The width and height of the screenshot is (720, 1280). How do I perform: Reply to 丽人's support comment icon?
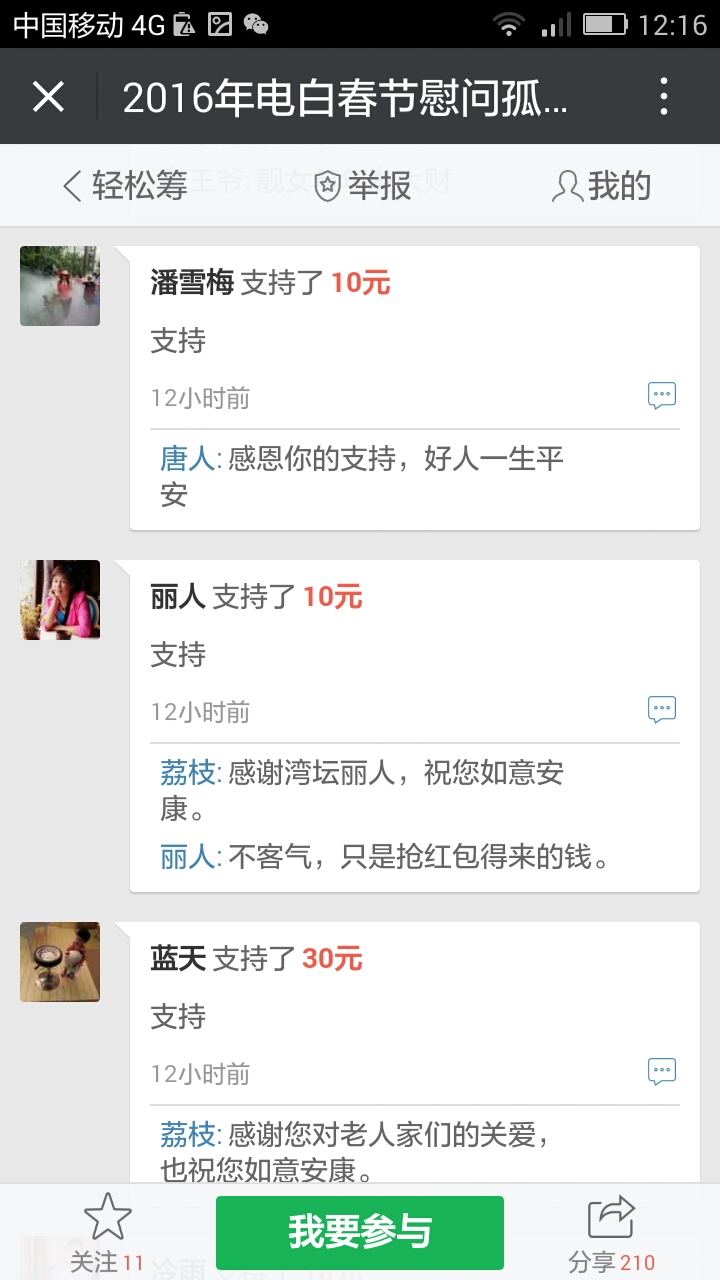pyautogui.click(x=661, y=710)
